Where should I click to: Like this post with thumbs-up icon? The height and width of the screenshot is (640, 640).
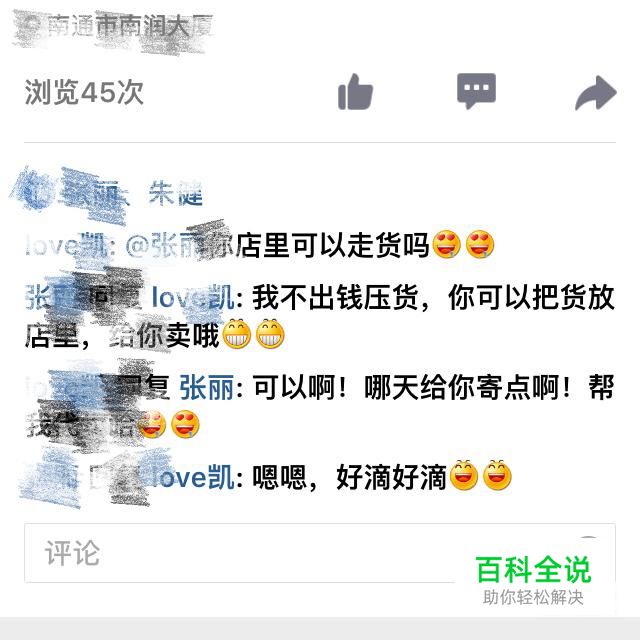click(355, 93)
